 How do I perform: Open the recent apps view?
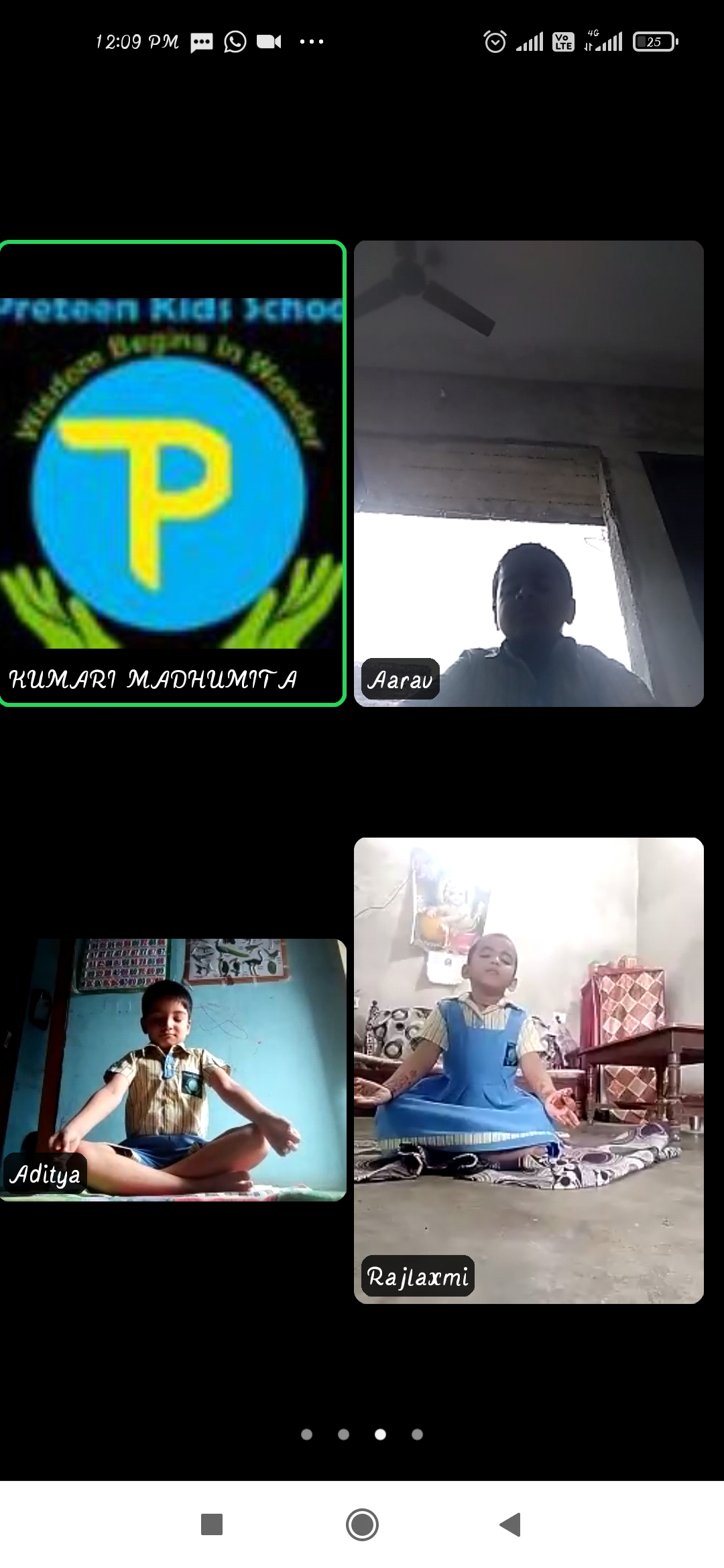tap(212, 1524)
